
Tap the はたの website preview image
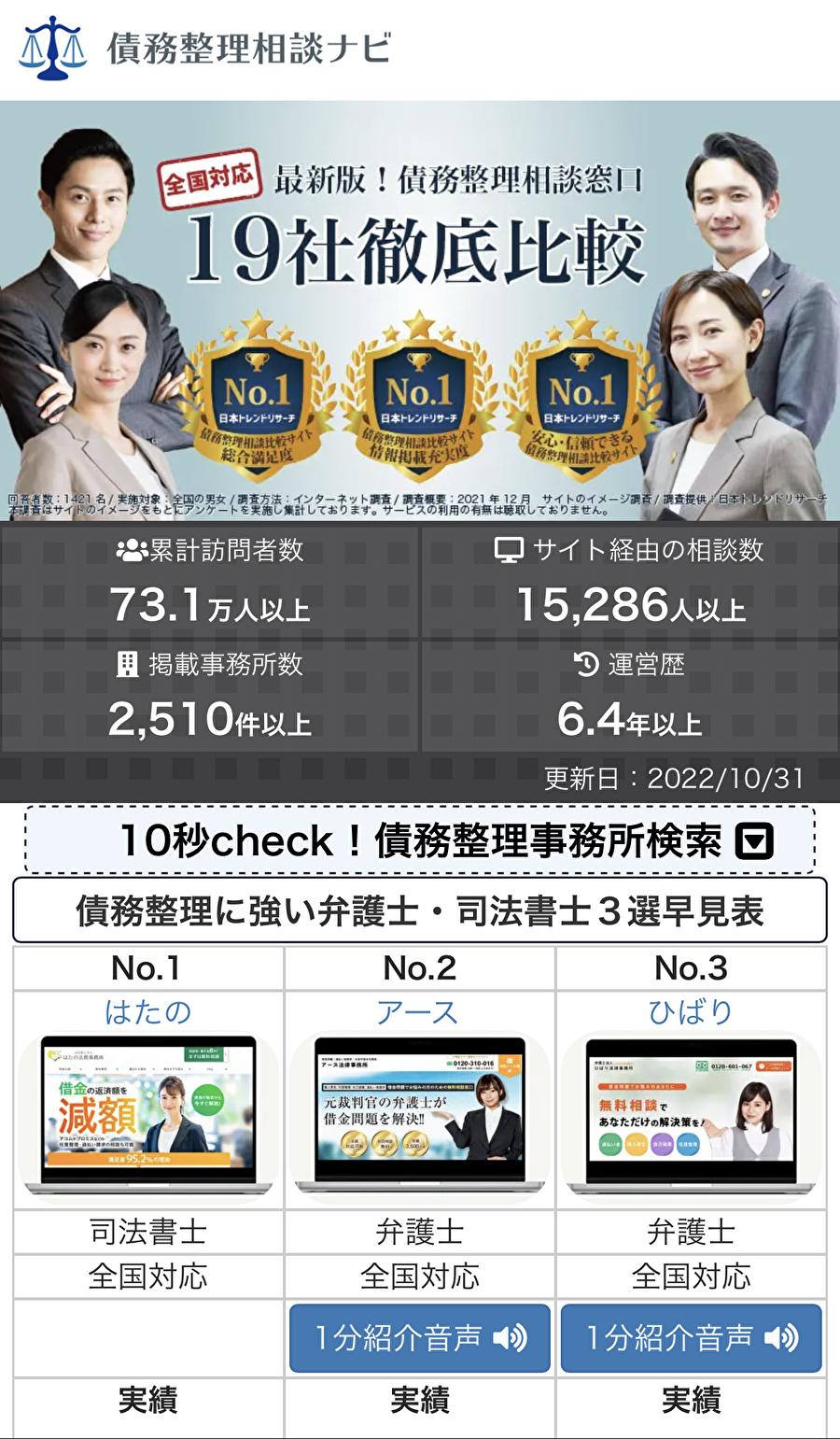[148, 1115]
